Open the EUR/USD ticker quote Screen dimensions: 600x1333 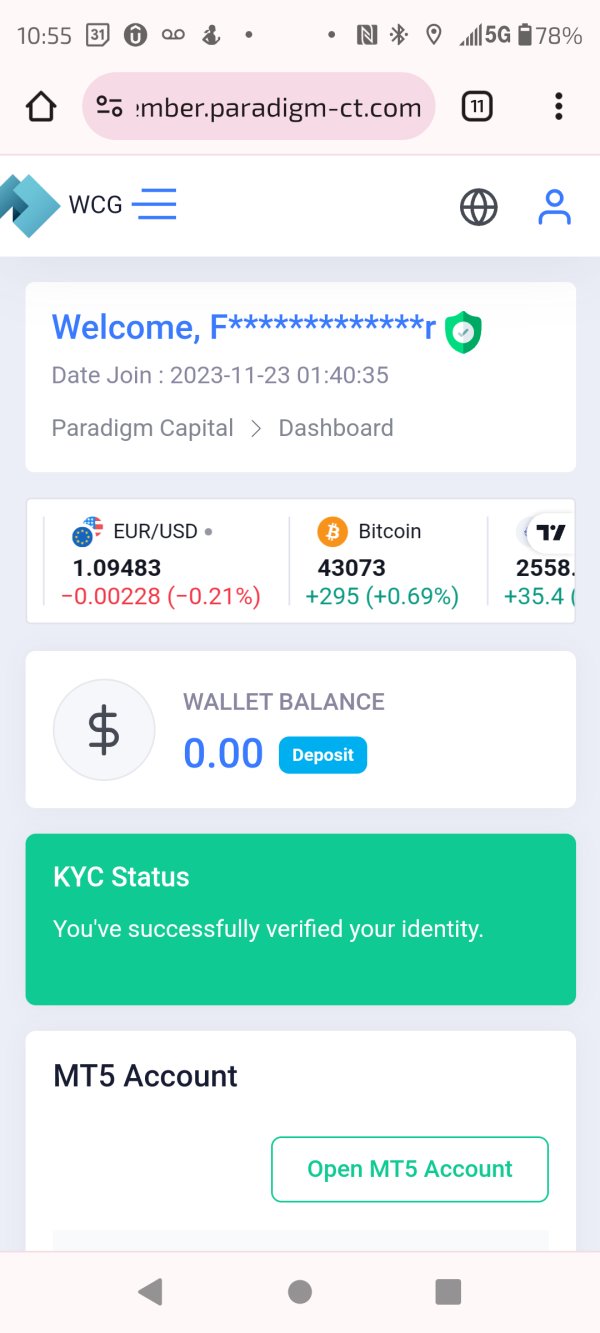165,562
